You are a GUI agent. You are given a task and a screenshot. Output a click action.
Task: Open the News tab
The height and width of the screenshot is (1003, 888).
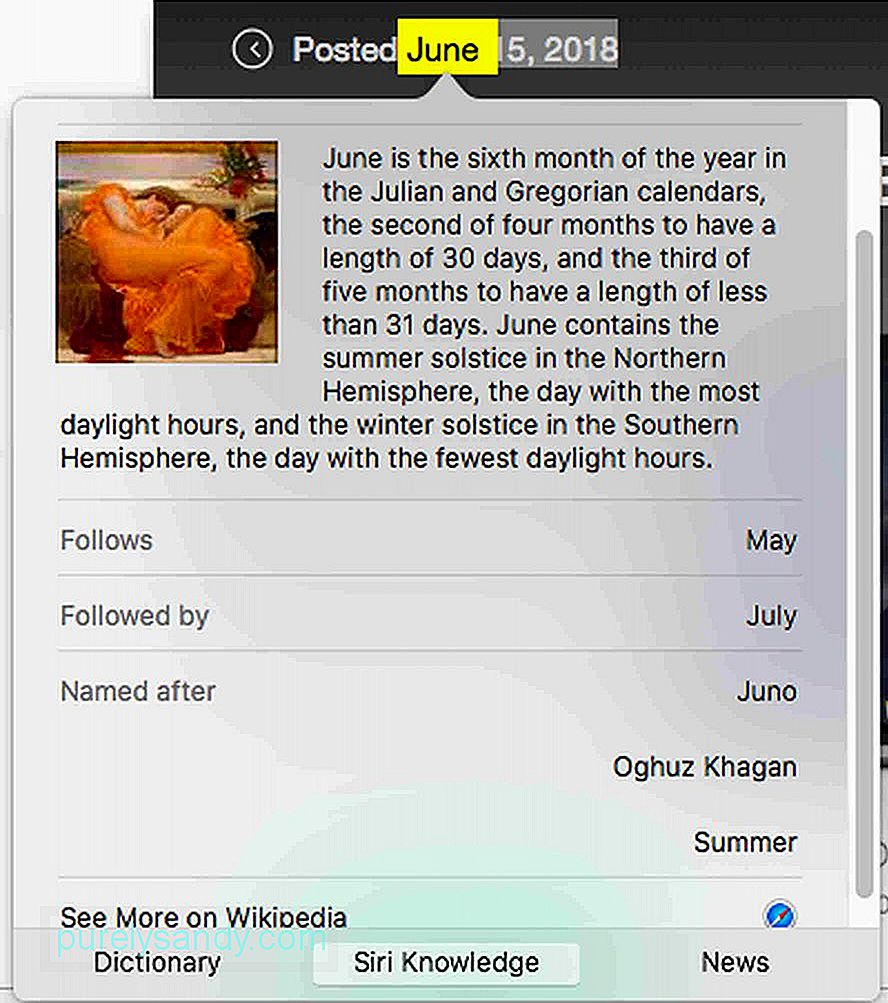735,963
